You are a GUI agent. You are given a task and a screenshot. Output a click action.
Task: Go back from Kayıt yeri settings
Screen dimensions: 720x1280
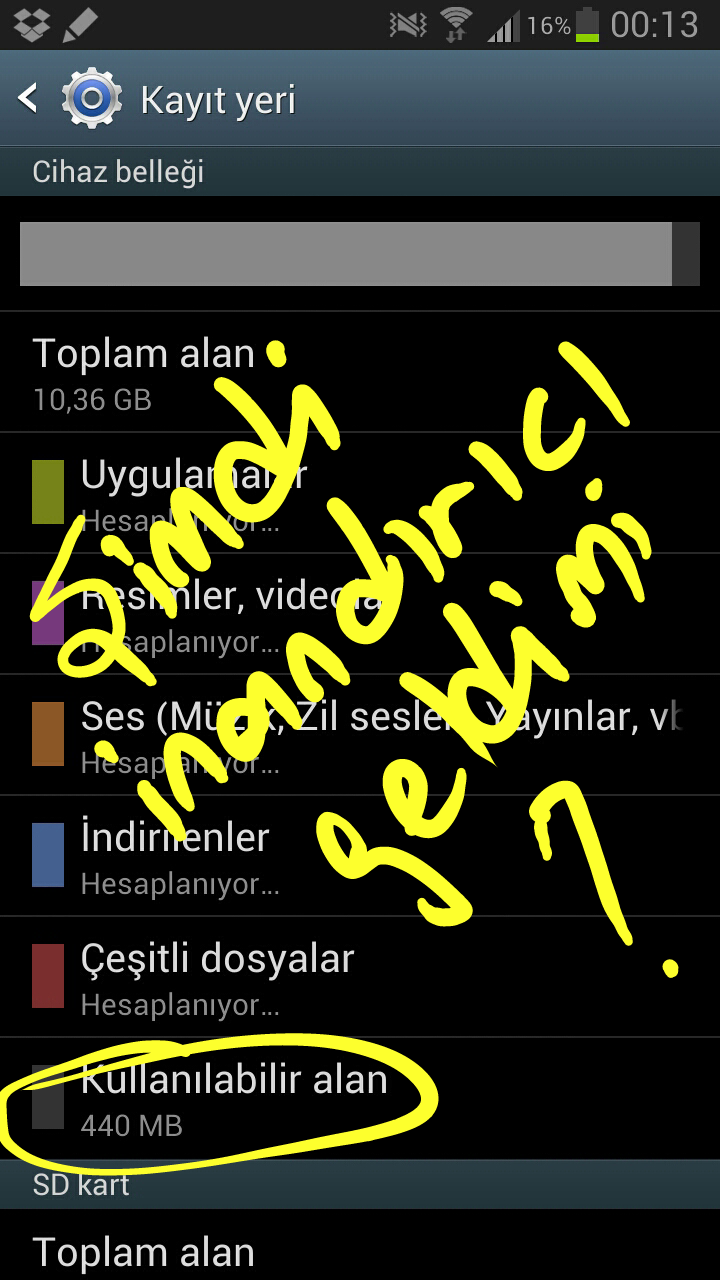pyautogui.click(x=30, y=99)
